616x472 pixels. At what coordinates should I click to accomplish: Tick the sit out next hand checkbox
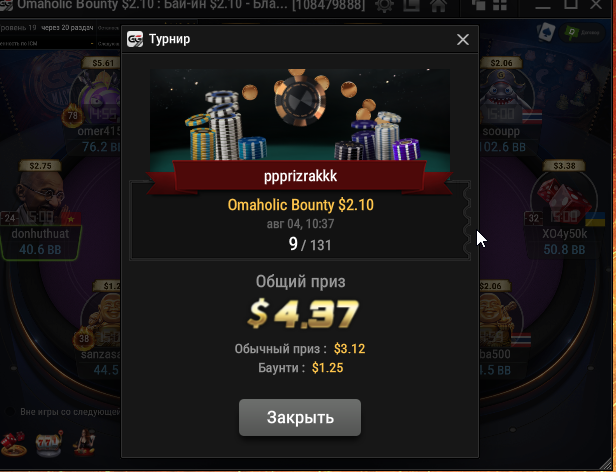pyautogui.click(x=12, y=411)
